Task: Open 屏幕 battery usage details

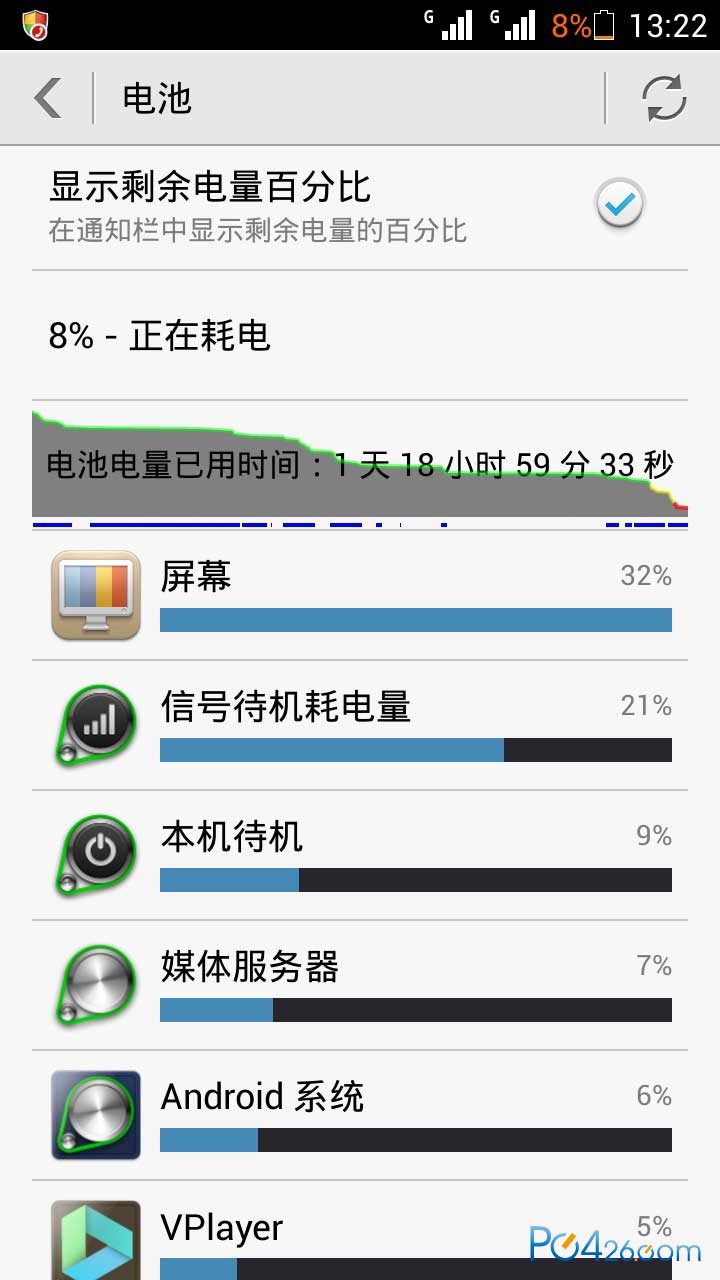Action: click(x=360, y=596)
